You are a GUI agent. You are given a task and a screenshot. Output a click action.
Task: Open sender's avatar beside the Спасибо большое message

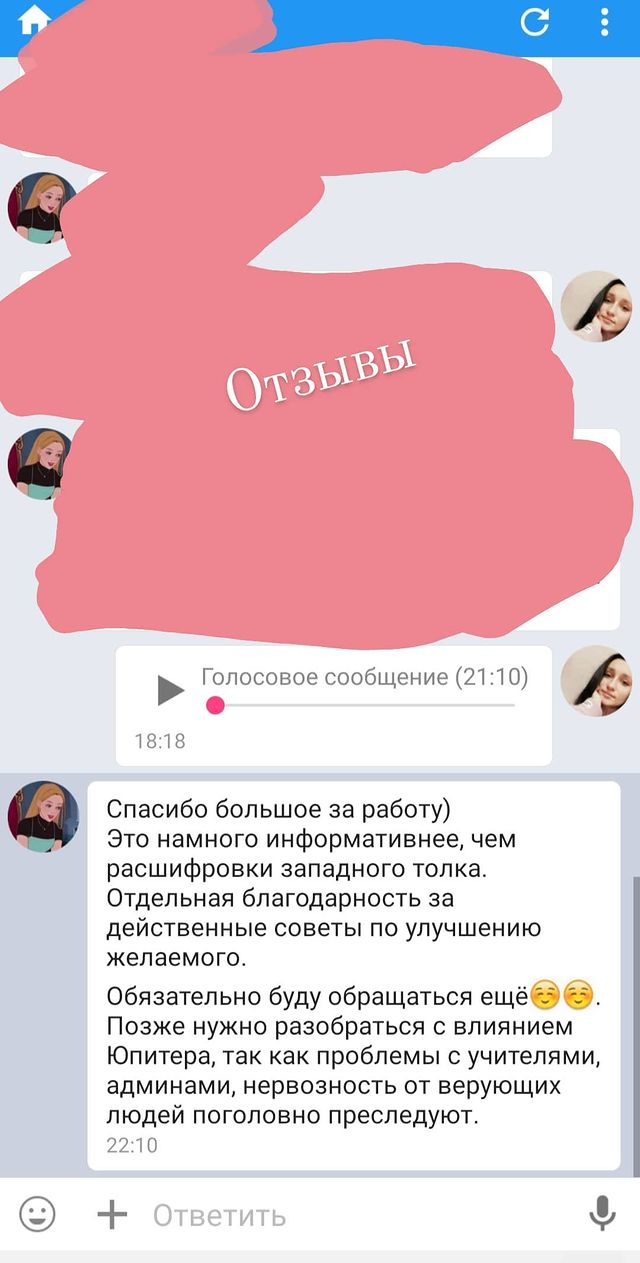43,816
